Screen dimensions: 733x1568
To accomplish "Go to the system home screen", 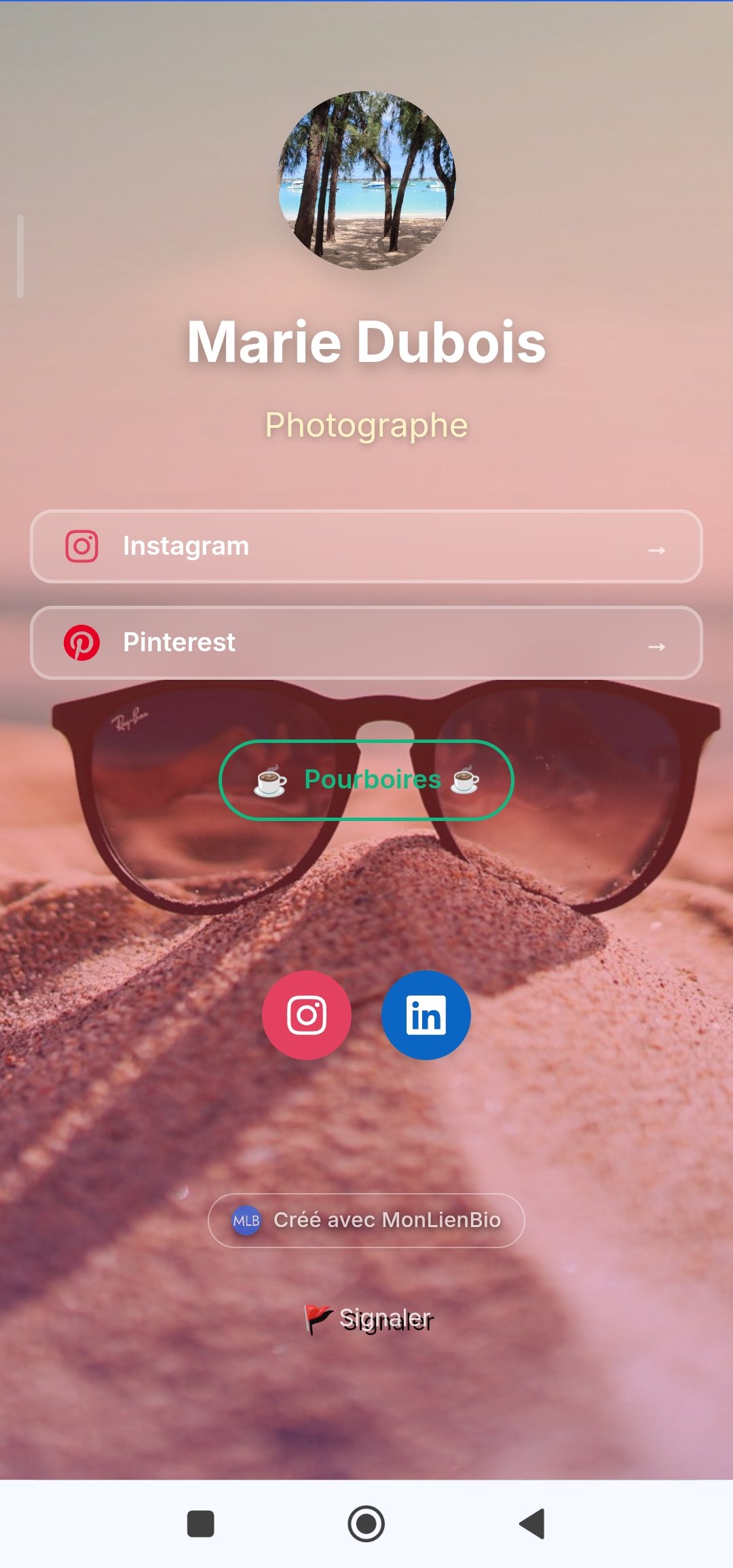I will pyautogui.click(x=366, y=1524).
